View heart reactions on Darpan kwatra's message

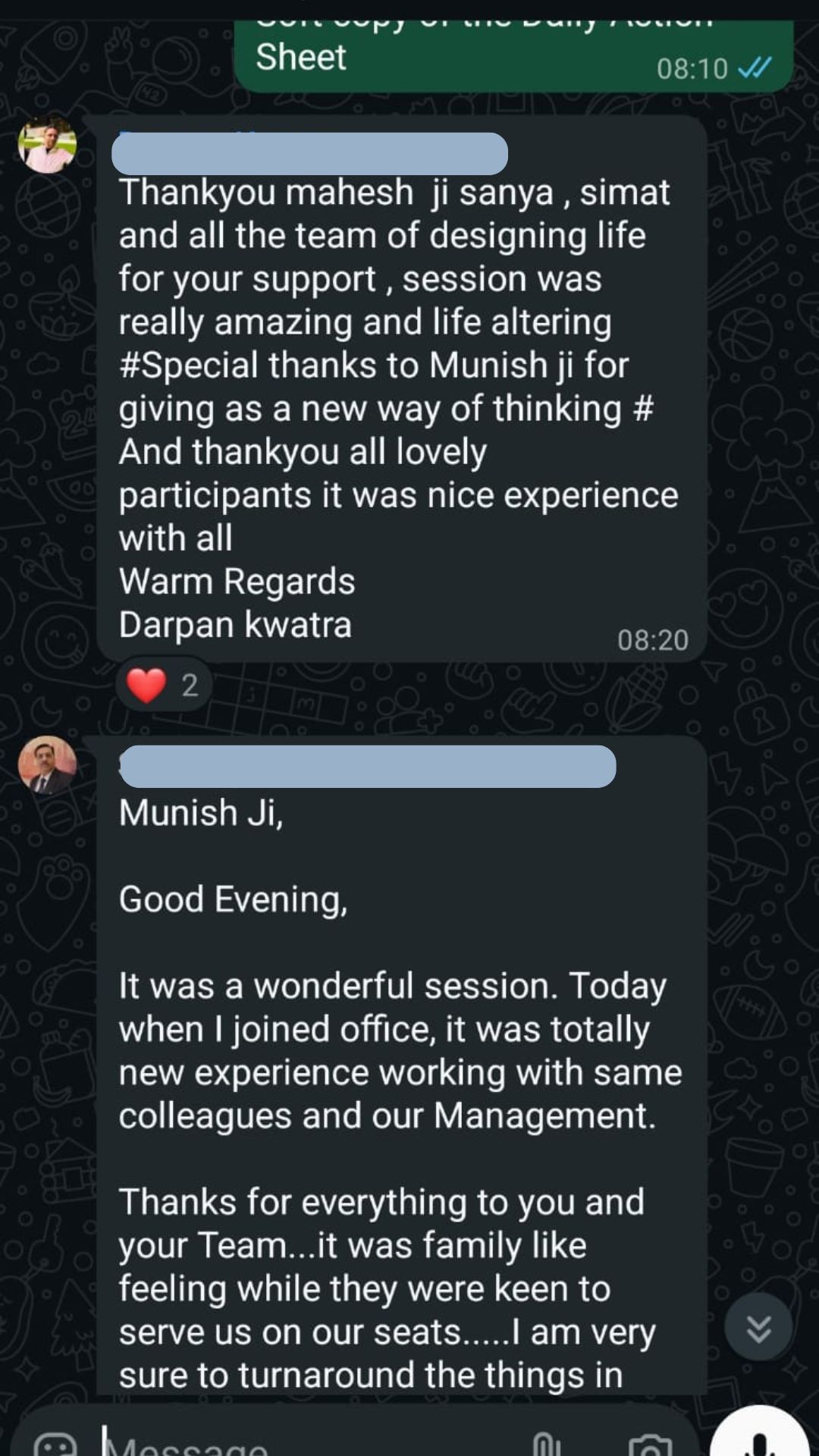[164, 685]
